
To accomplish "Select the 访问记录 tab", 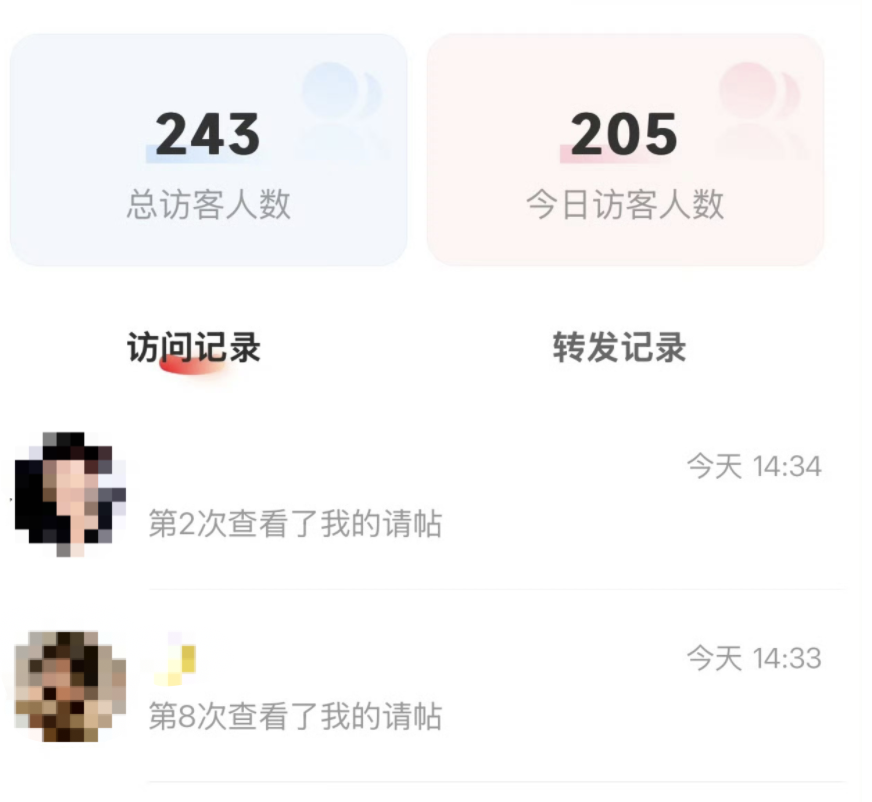I will (x=194, y=348).
